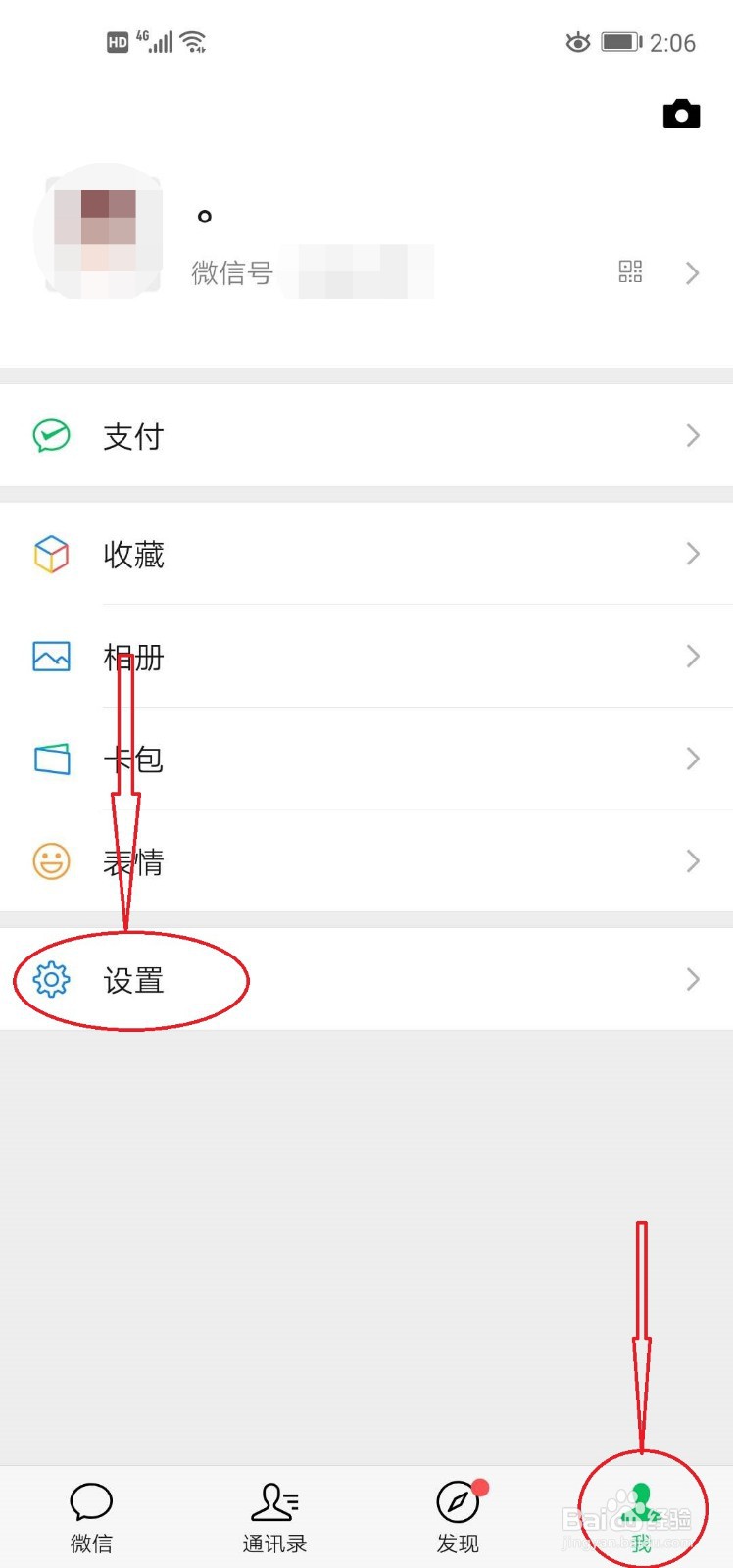
Task: Open the camera icon at top right
Action: (682, 114)
